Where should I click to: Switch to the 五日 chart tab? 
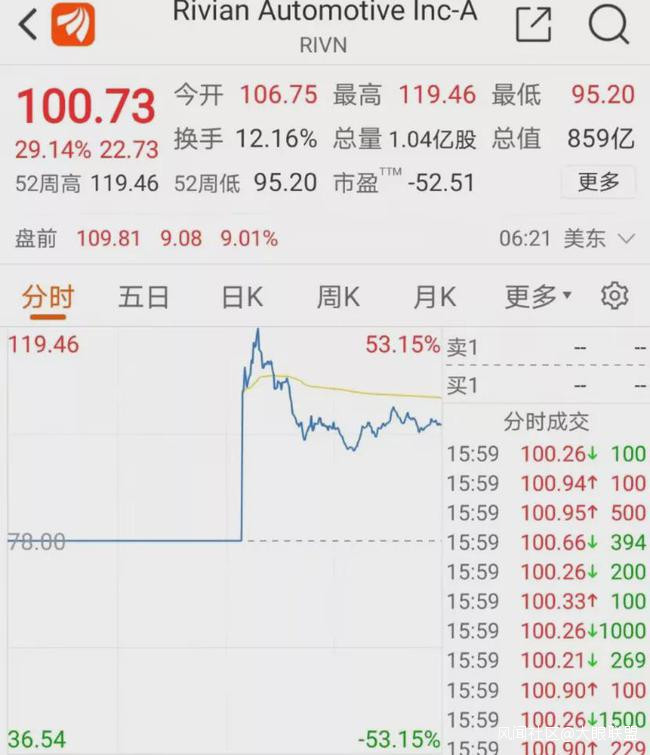tap(144, 297)
